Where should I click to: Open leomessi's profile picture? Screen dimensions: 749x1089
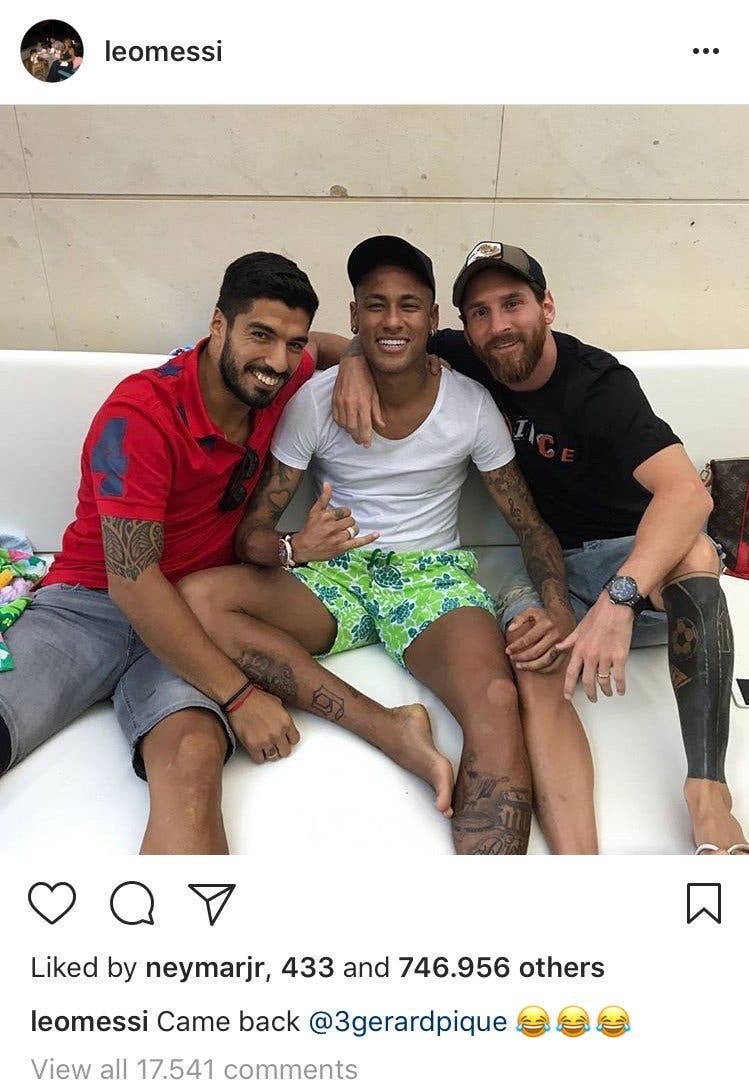(52, 51)
